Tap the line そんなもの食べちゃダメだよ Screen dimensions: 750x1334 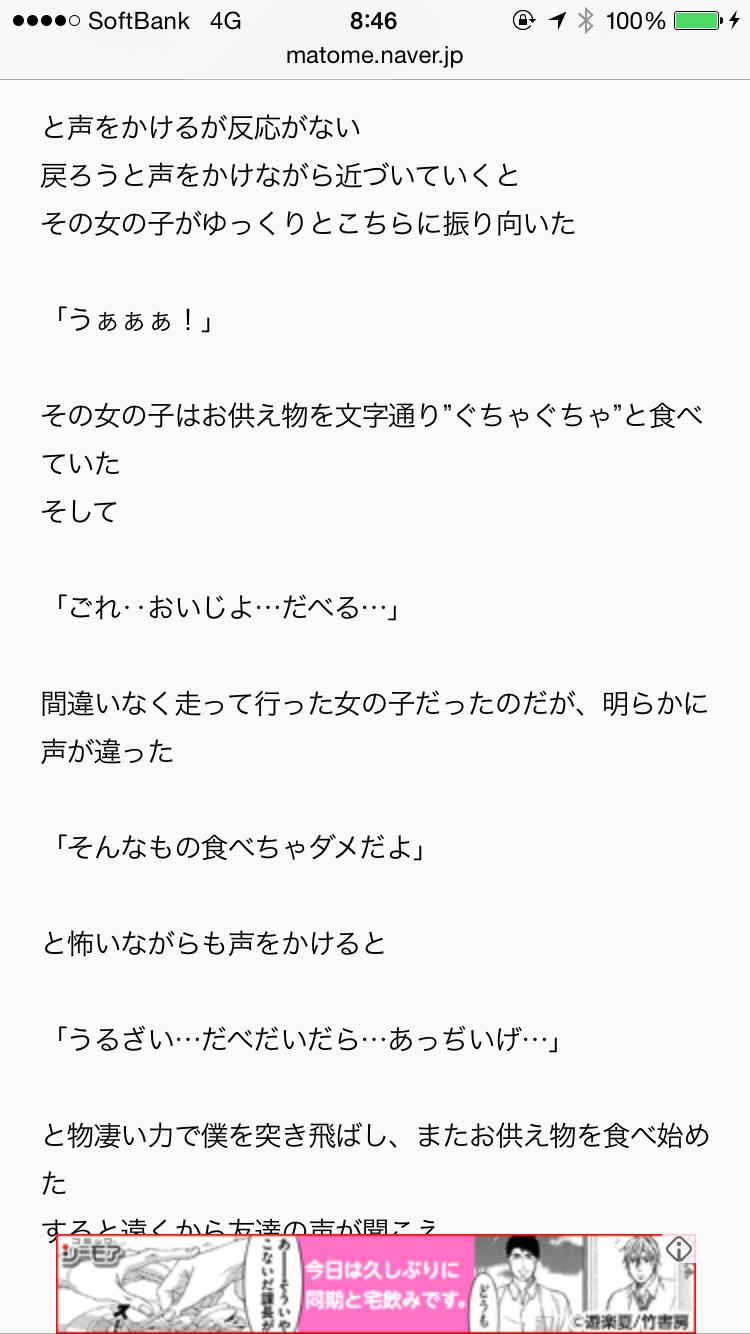(x=245, y=847)
